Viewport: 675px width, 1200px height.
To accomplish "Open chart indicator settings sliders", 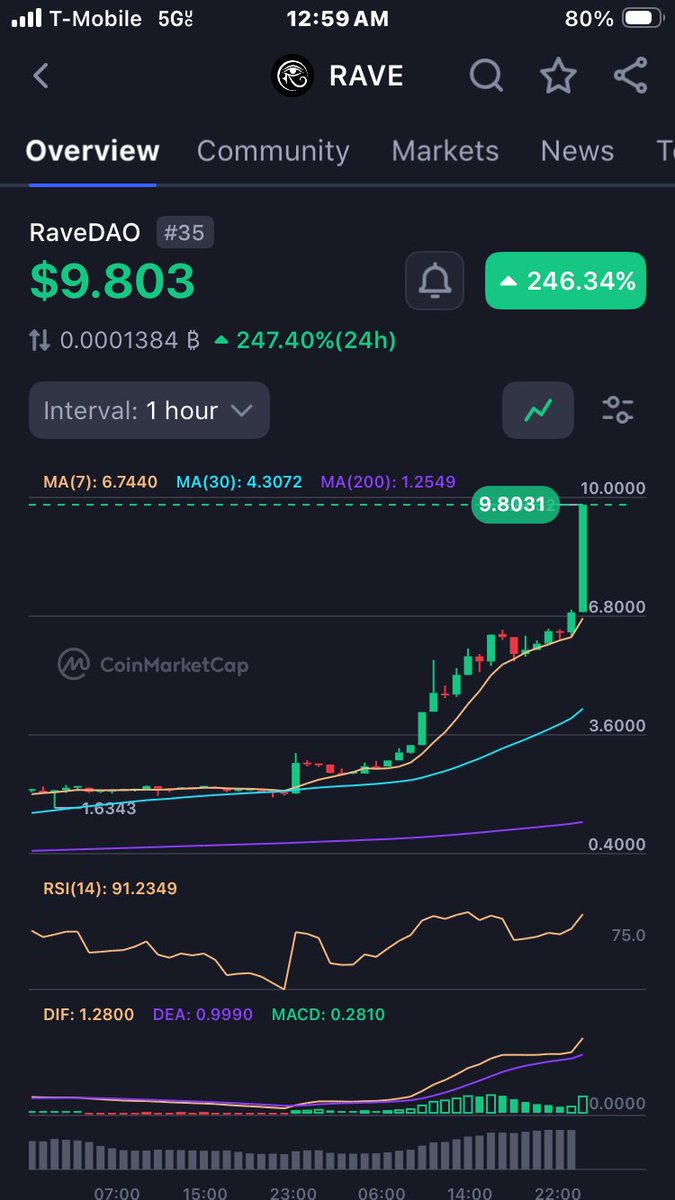I will [x=618, y=410].
